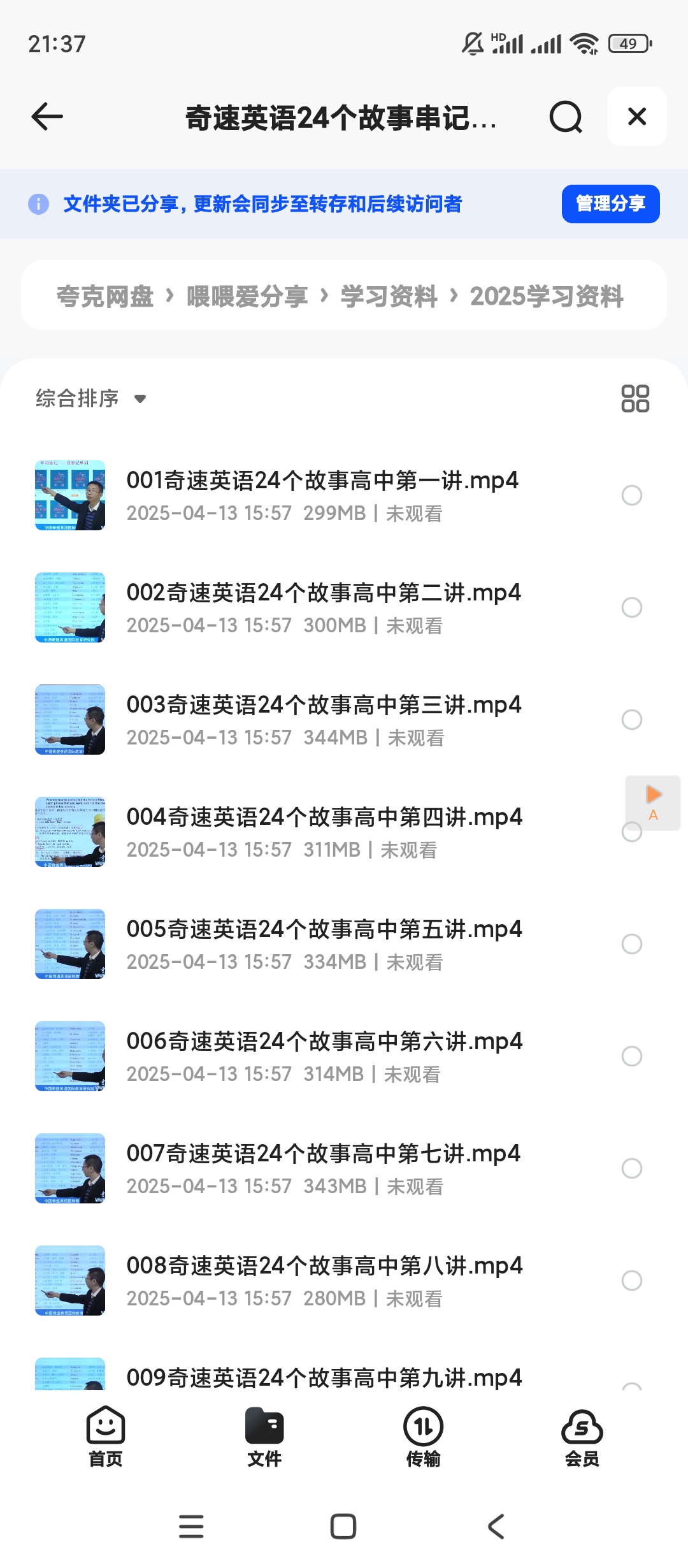688x1568 pixels.
Task: Expand the 学习资料 breadcrumb folder
Action: click(389, 296)
